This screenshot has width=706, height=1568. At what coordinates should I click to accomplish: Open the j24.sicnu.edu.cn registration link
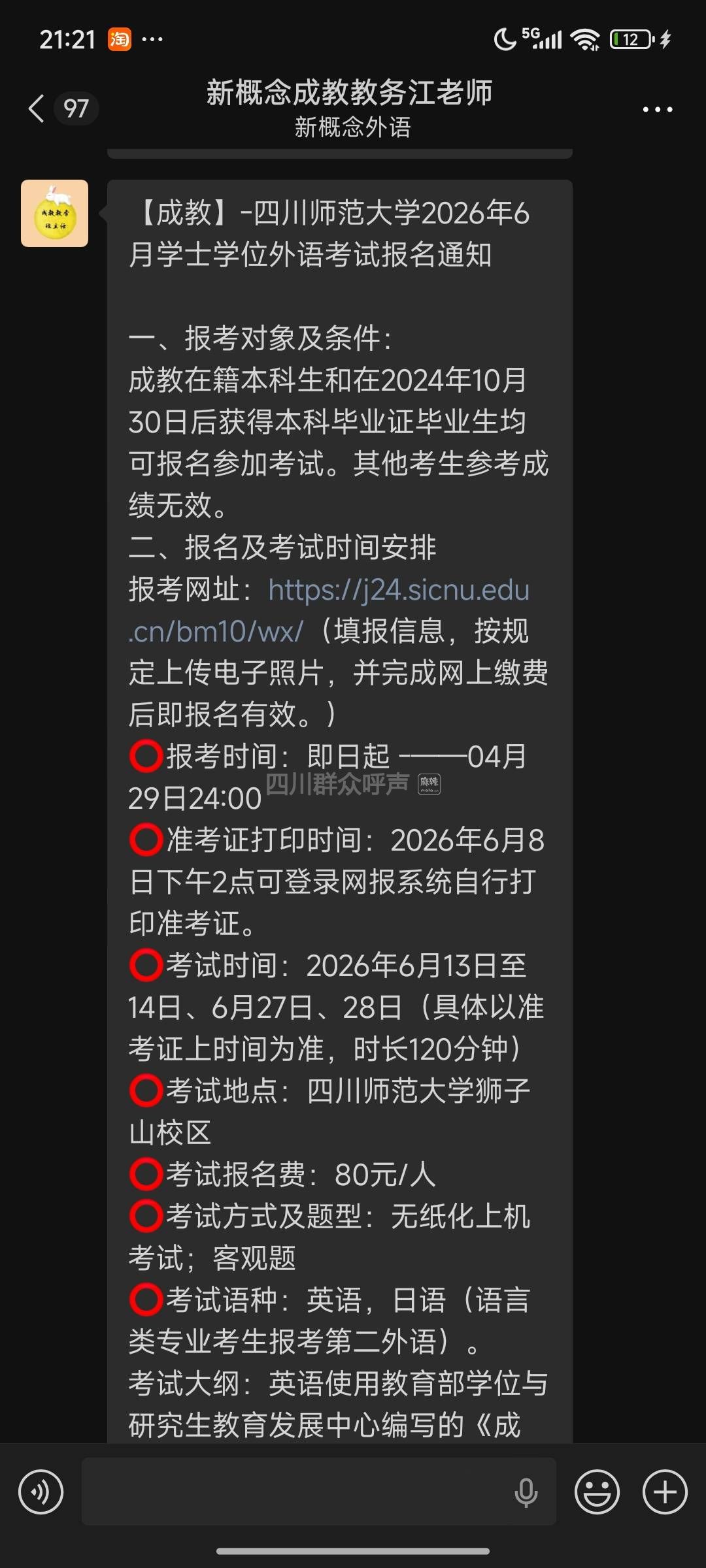click(397, 591)
